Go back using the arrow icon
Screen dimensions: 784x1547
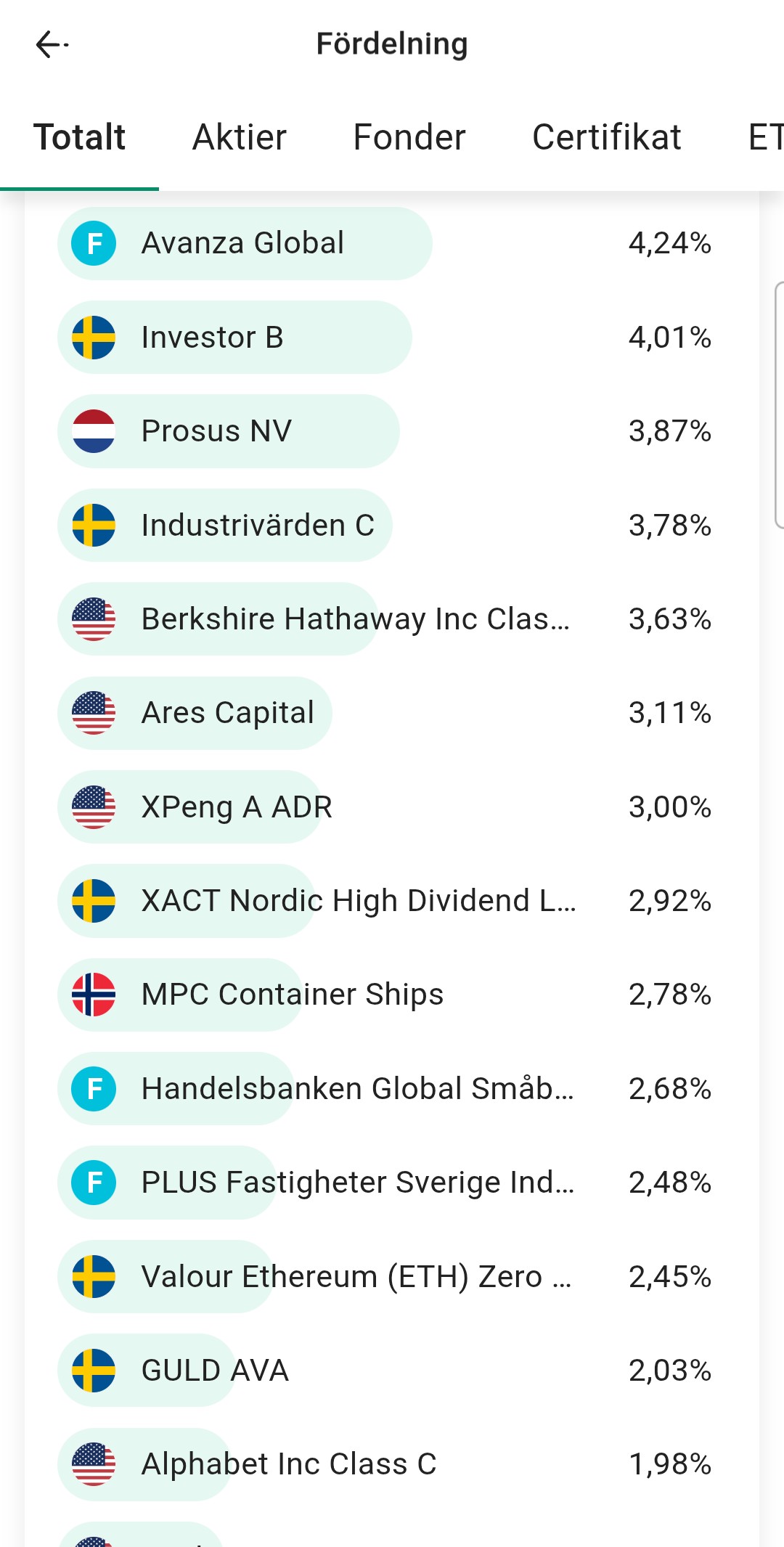point(51,44)
